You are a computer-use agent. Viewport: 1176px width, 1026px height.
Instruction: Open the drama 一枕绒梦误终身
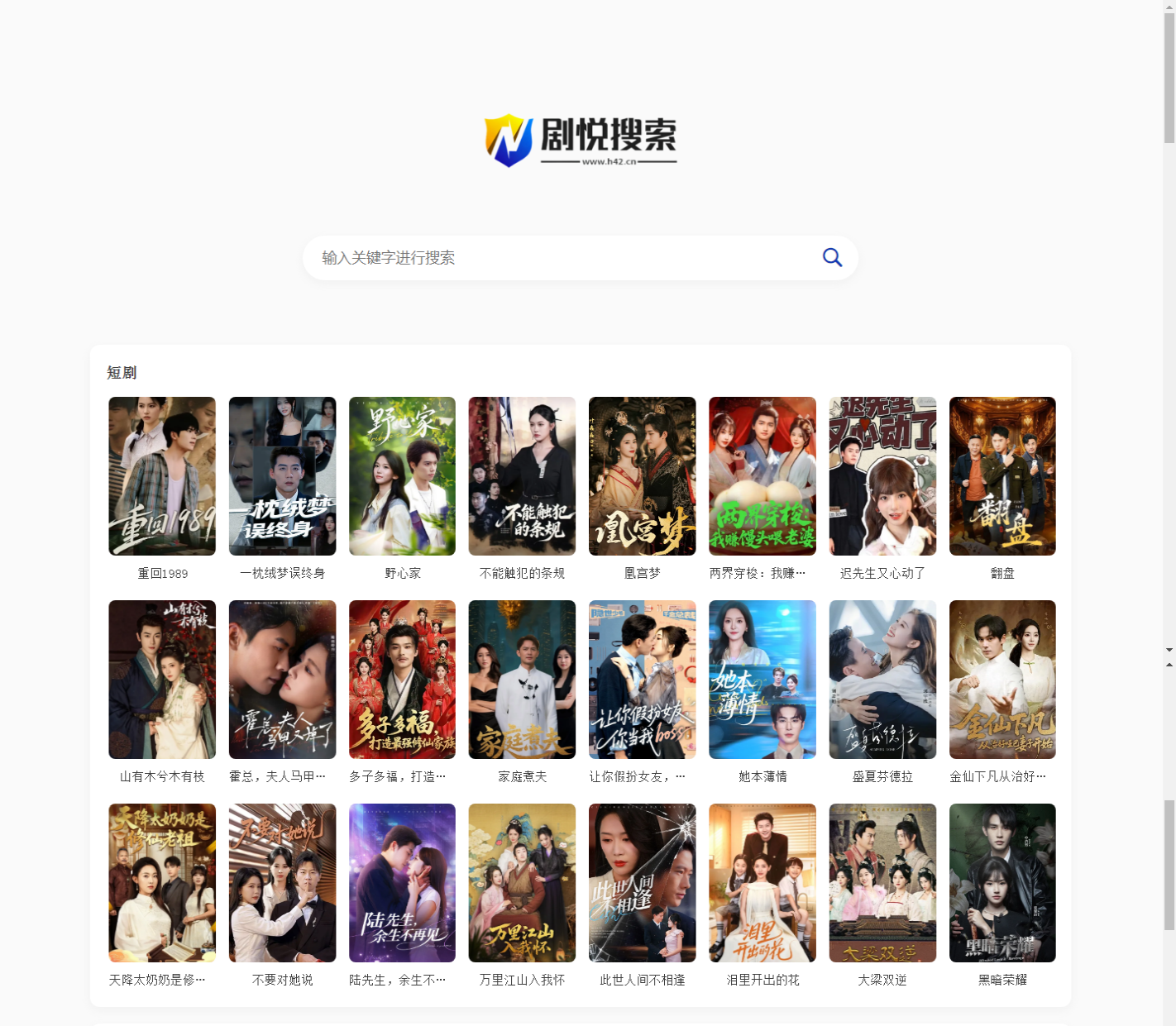tap(282, 476)
